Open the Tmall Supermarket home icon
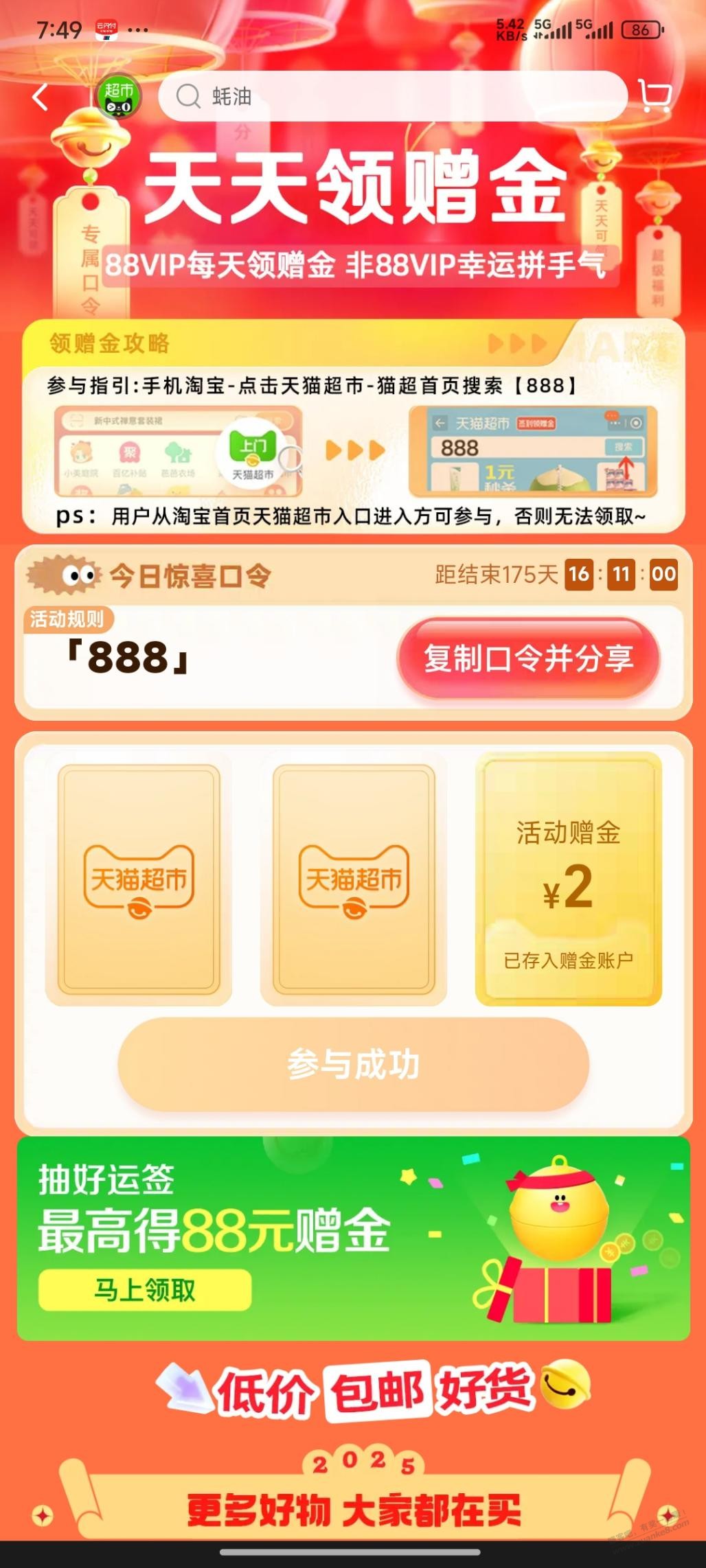 point(119,97)
